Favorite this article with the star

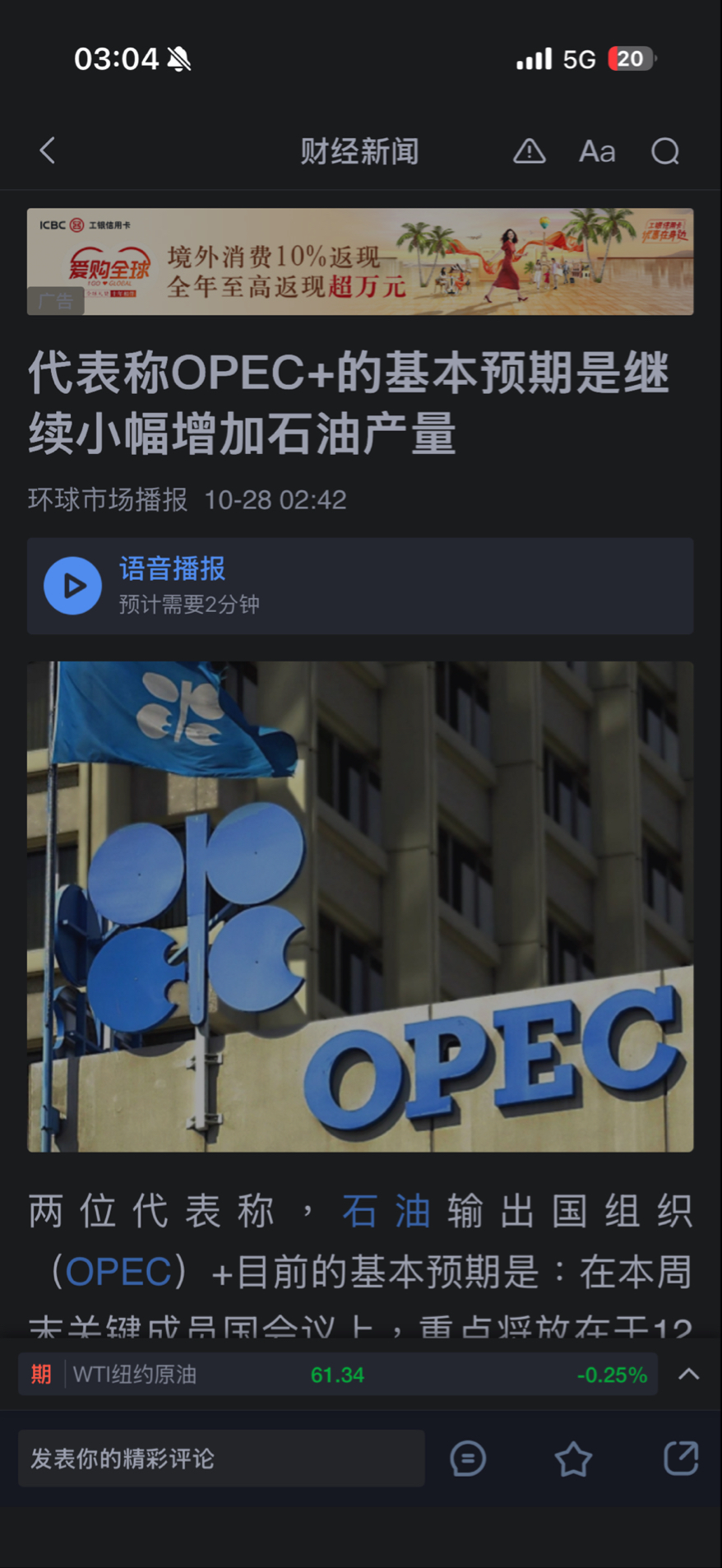[x=573, y=1459]
